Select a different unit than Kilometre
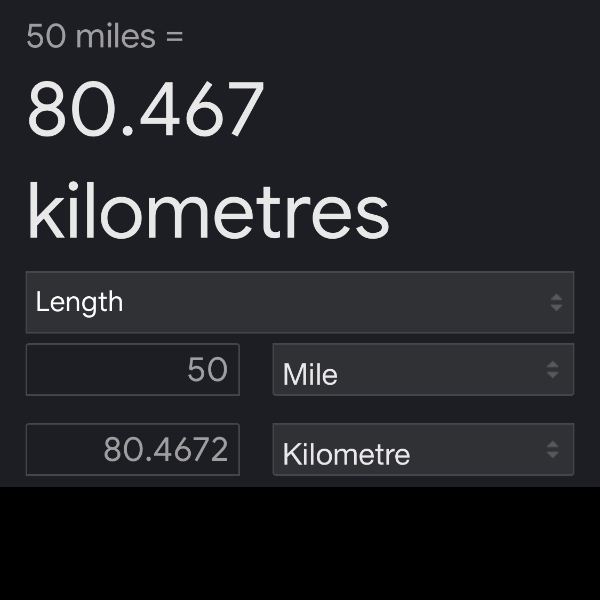The width and height of the screenshot is (600, 600). [x=423, y=450]
